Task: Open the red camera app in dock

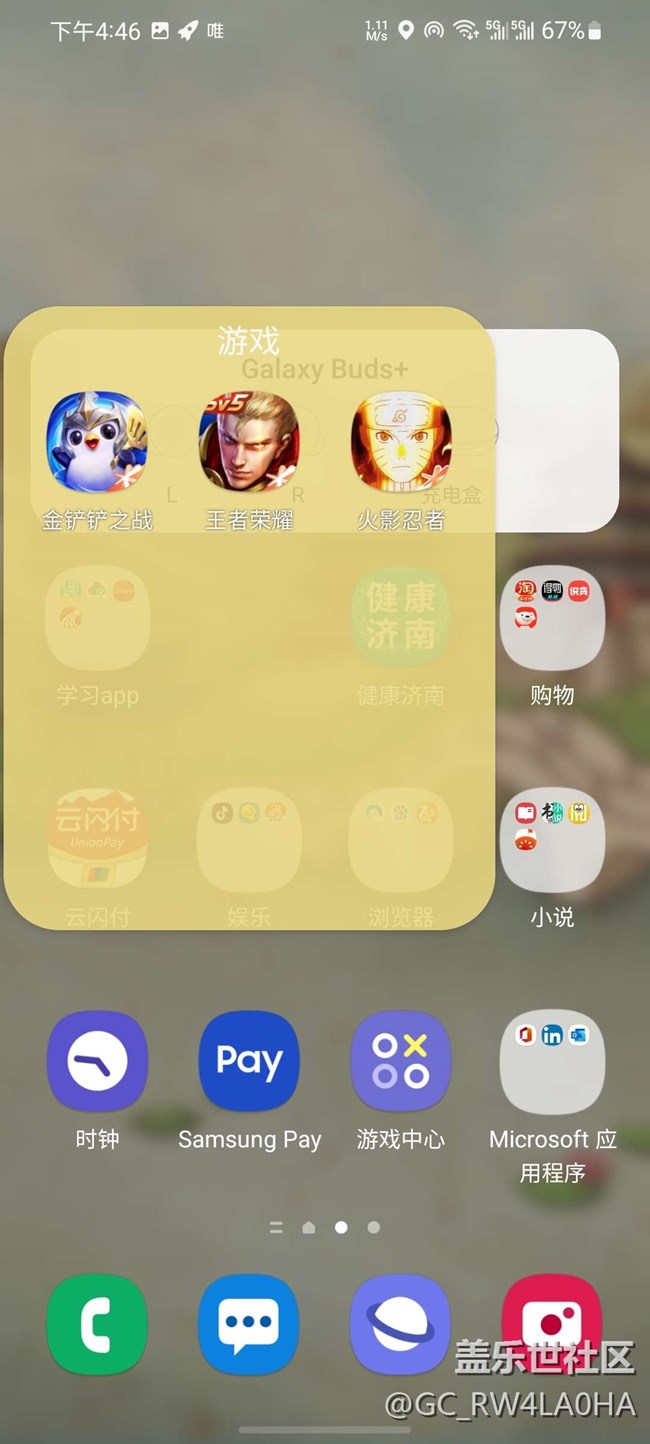Action: click(552, 1325)
